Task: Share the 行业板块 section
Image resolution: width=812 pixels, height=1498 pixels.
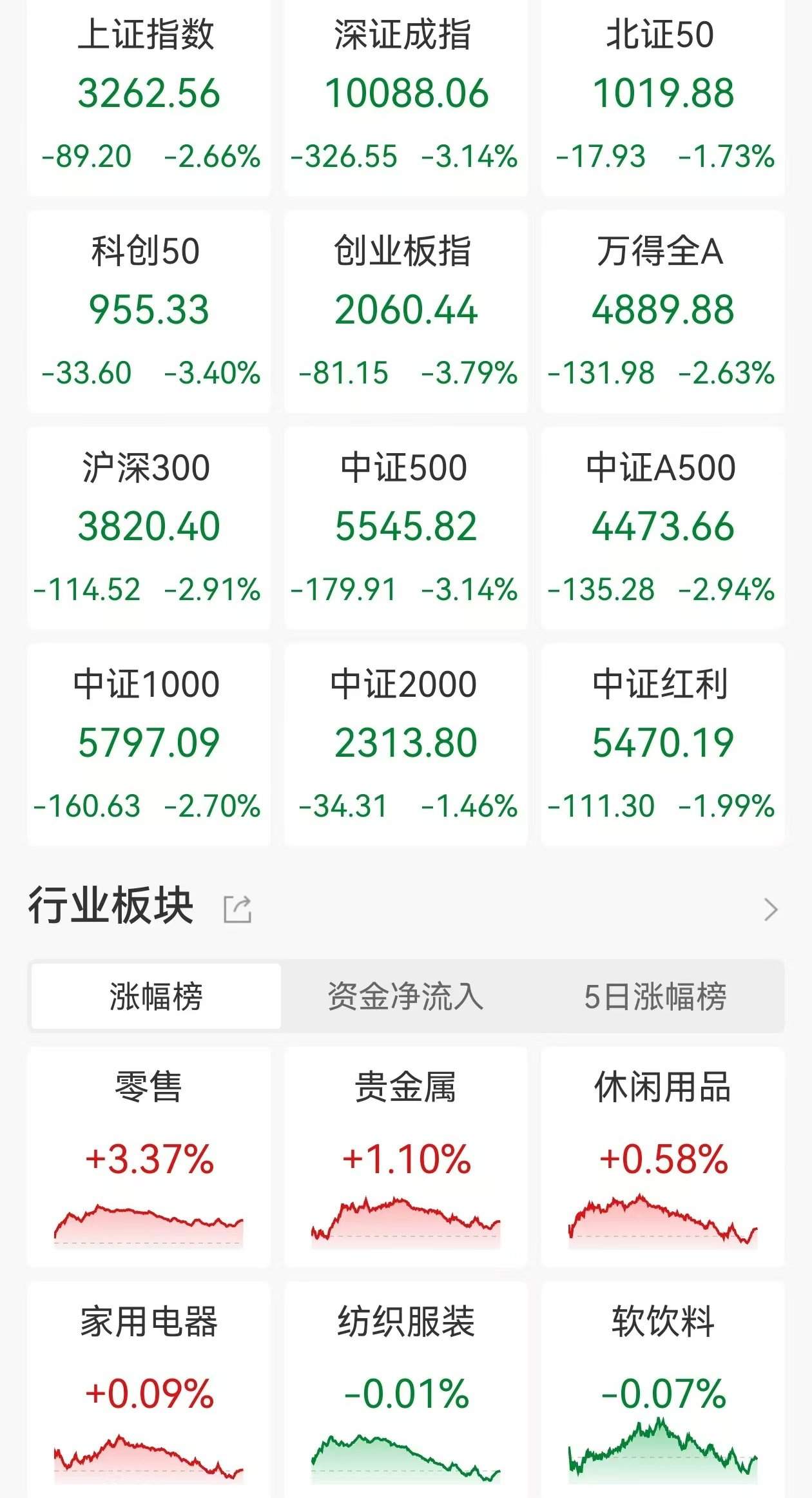Action: (x=237, y=909)
